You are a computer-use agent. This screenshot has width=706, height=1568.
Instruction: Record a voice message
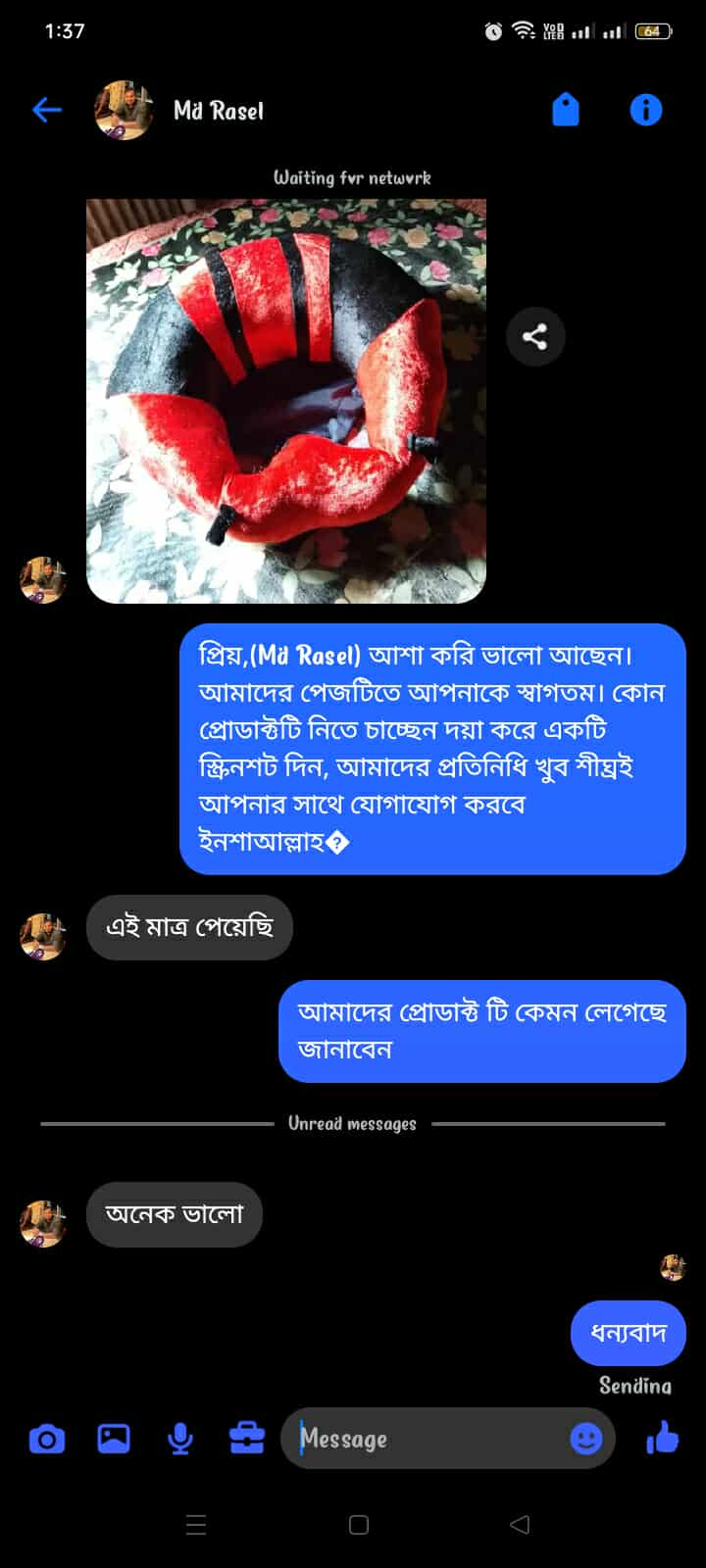180,1439
